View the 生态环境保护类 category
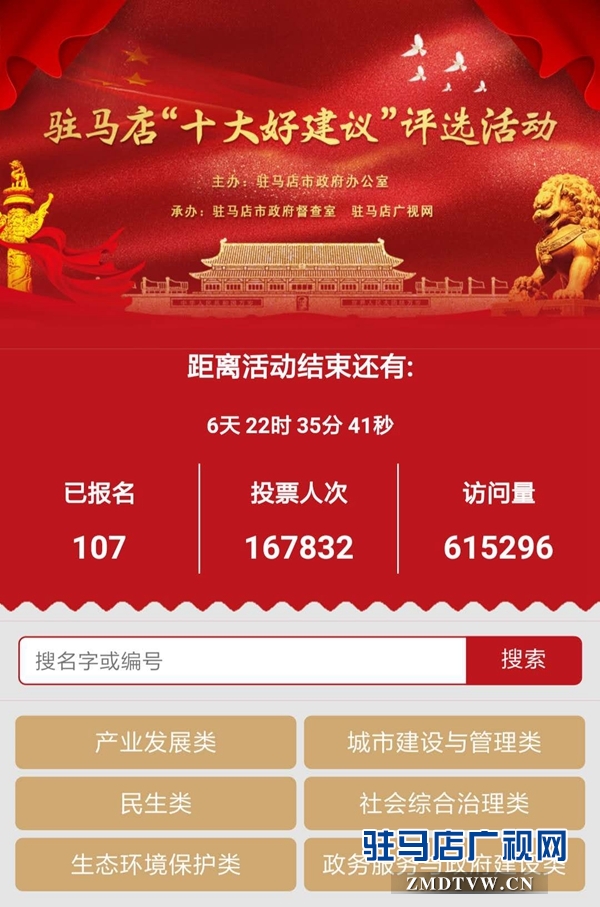The image size is (600, 907). (156, 864)
